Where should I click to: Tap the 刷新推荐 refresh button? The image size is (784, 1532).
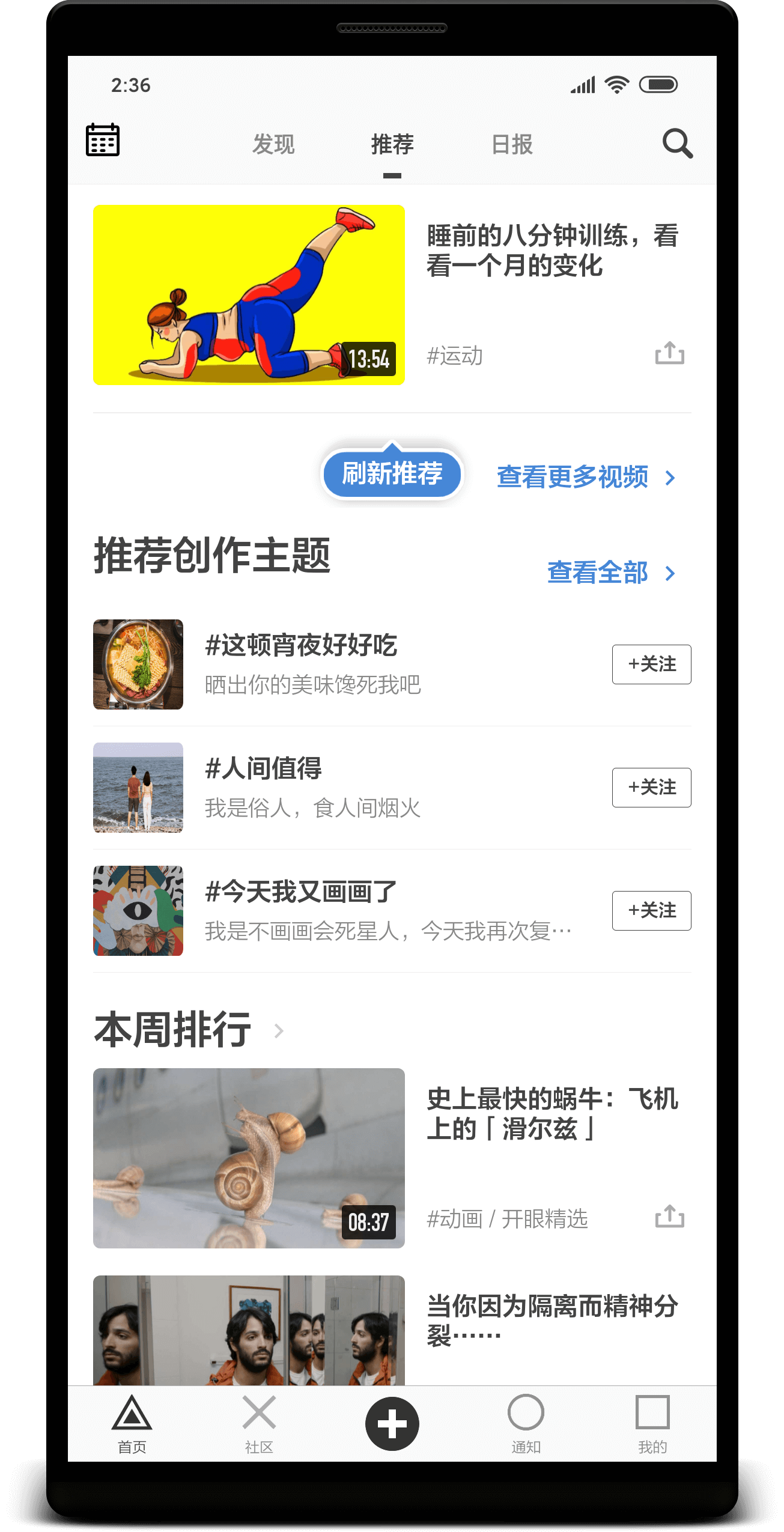[391, 474]
